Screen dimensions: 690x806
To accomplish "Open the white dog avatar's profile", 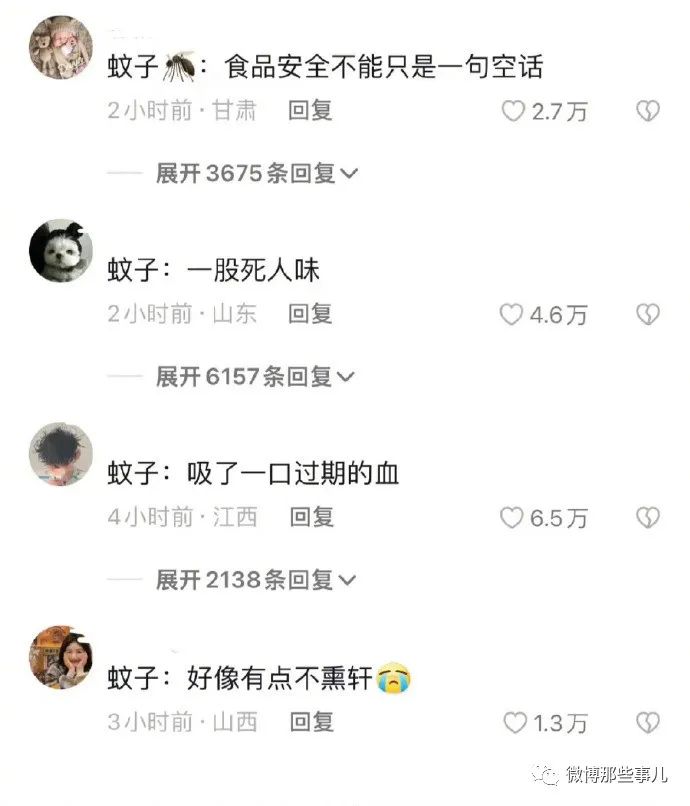I will point(61,251).
